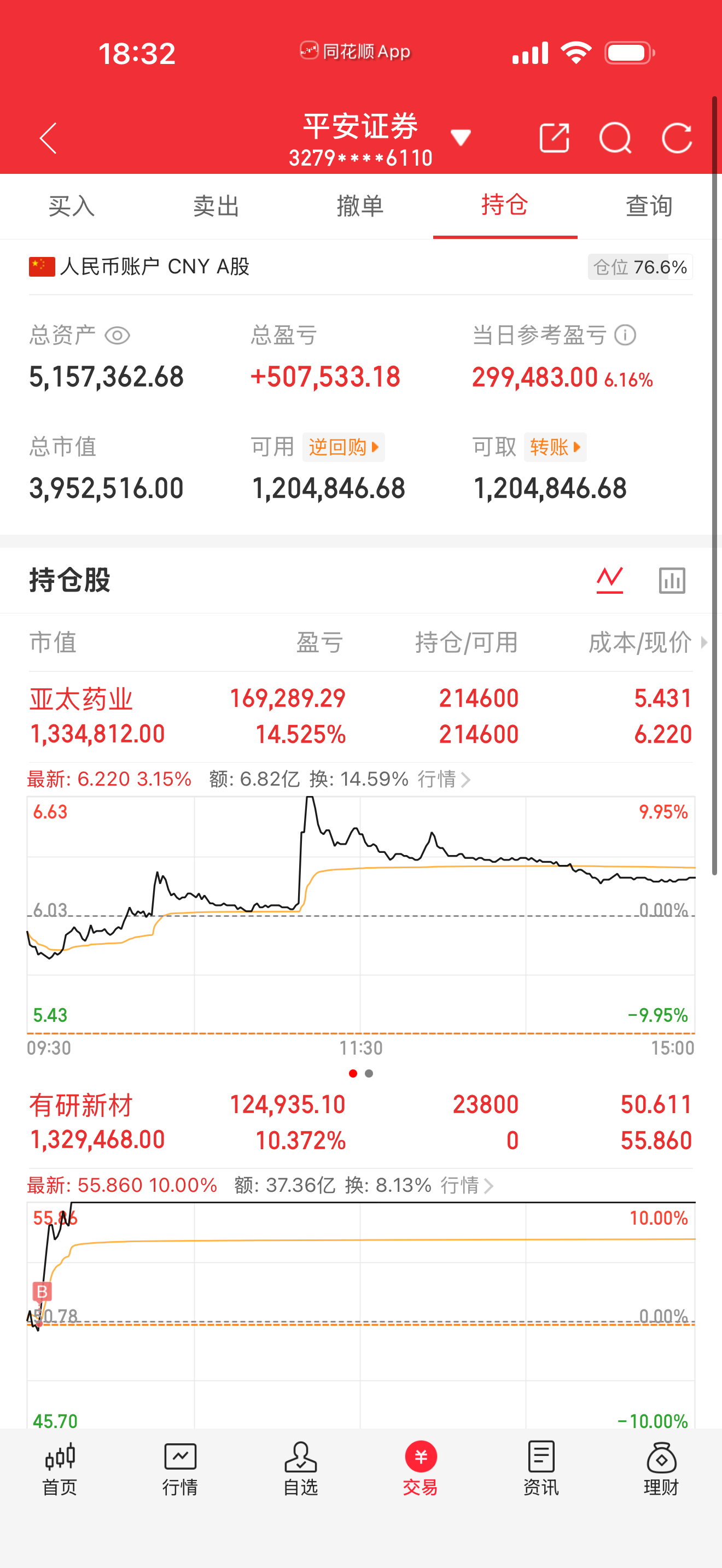Switch holdings to bar chart view
Viewport: 722px width, 1568px height.
pos(672,580)
